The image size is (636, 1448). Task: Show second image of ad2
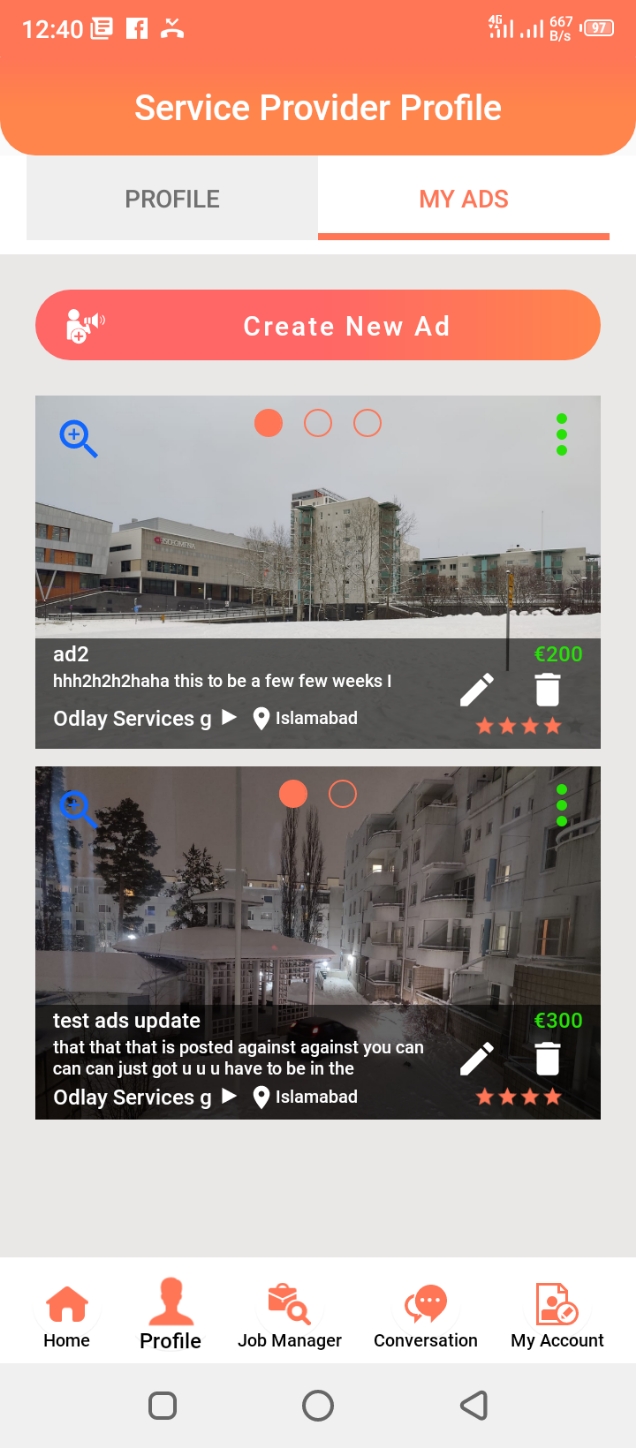pos(318,423)
